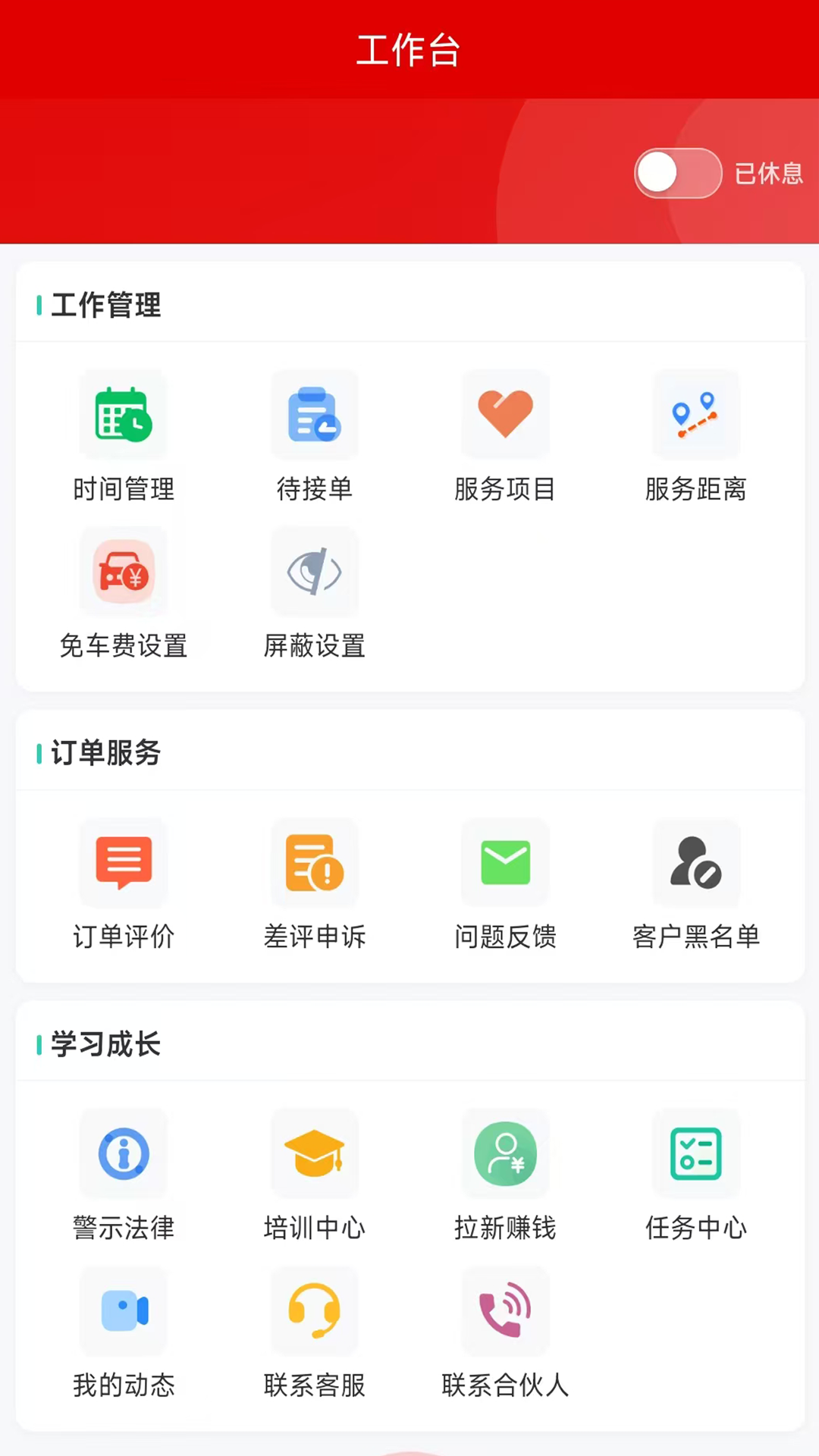The image size is (819, 1456).
Task: Open 拉新赚钱 referral icon
Action: point(506,1154)
